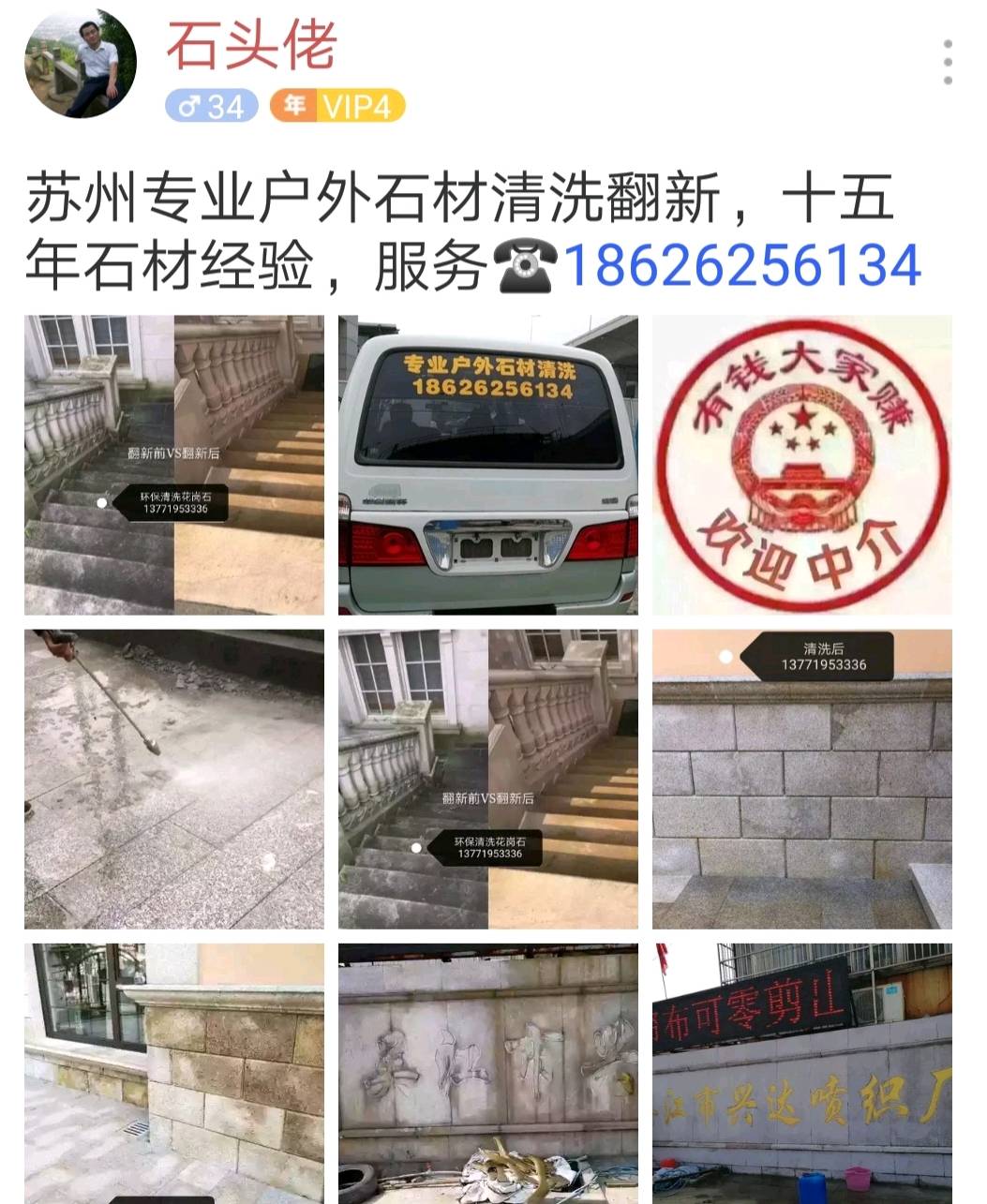Open 石头佬's profile picture

tap(81, 64)
